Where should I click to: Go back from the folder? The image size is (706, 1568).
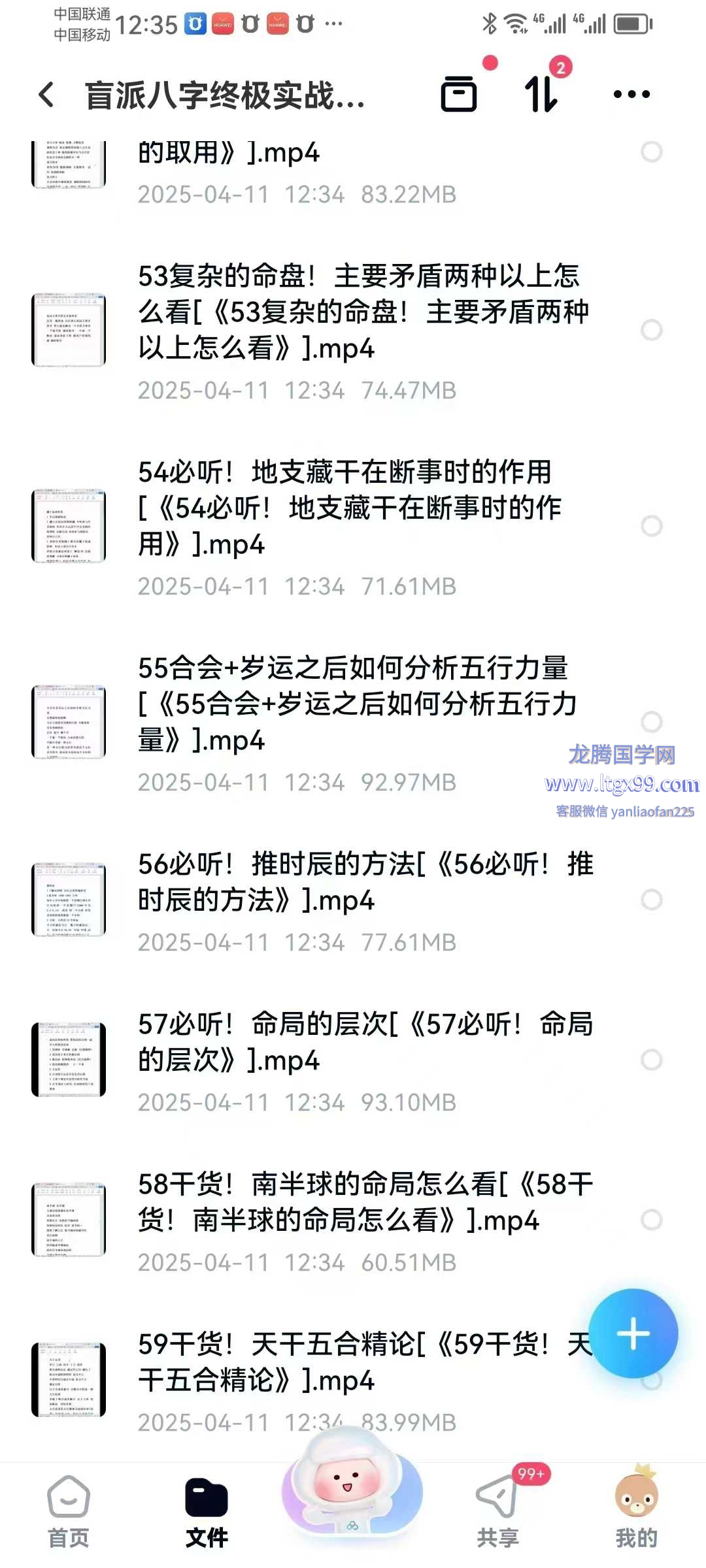47,95
